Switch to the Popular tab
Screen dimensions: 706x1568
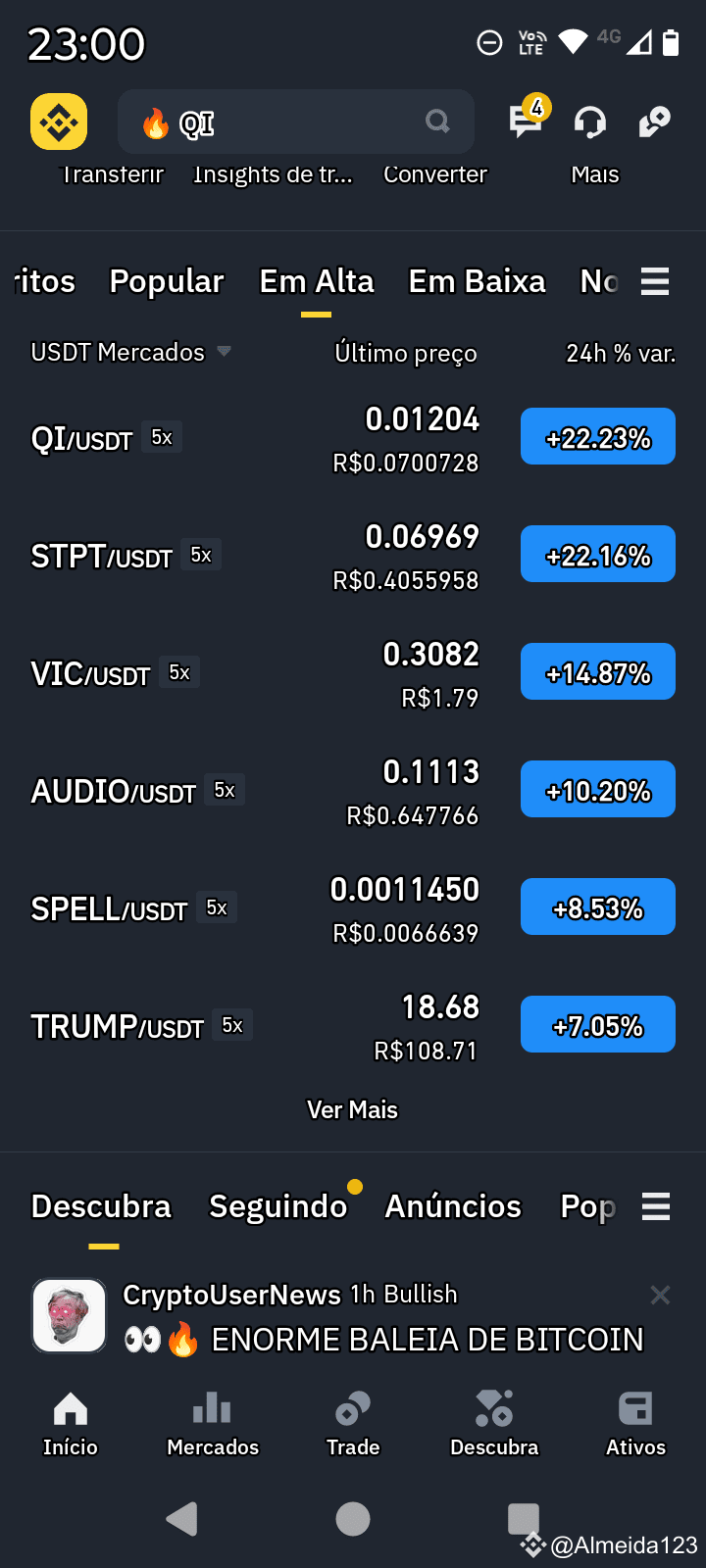[167, 281]
